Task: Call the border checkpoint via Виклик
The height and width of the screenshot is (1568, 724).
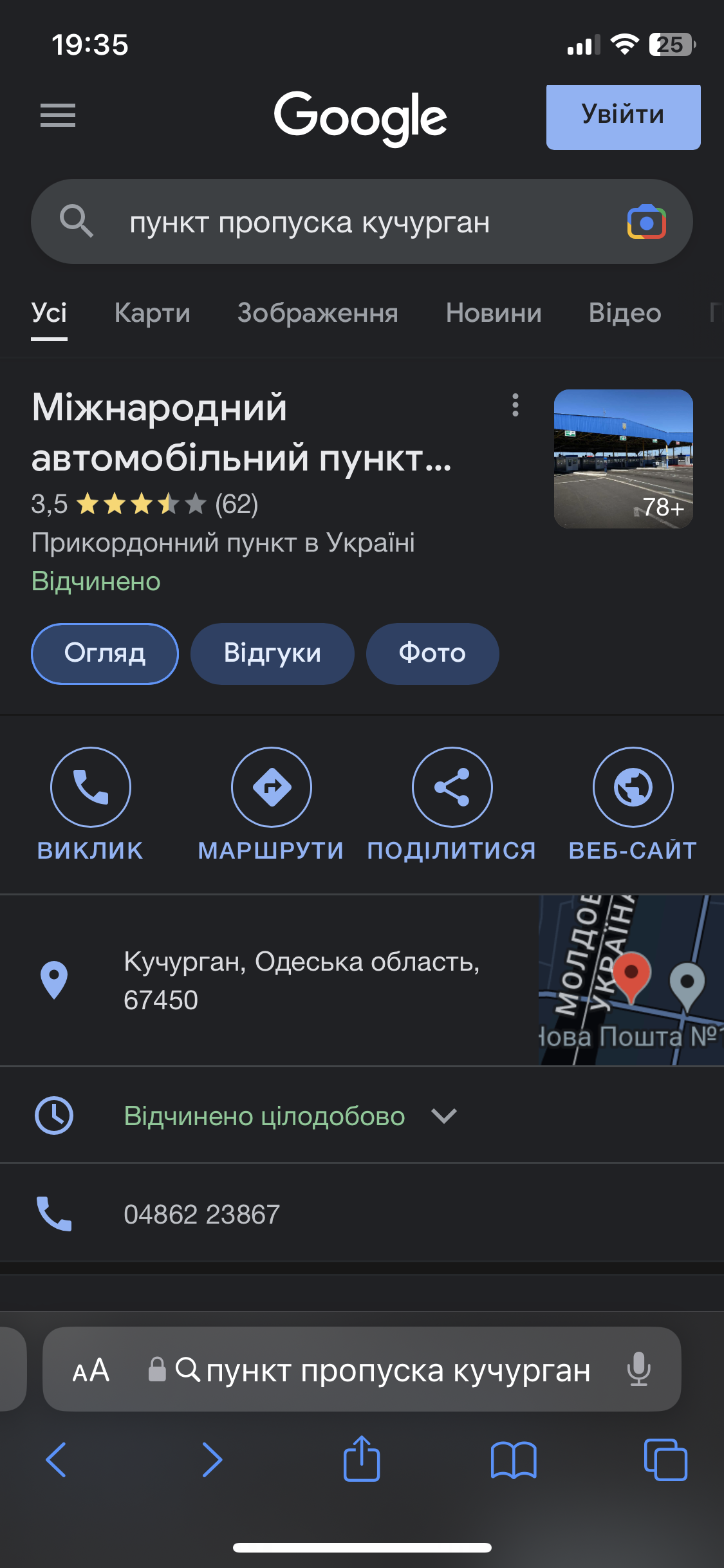Action: pos(91,787)
